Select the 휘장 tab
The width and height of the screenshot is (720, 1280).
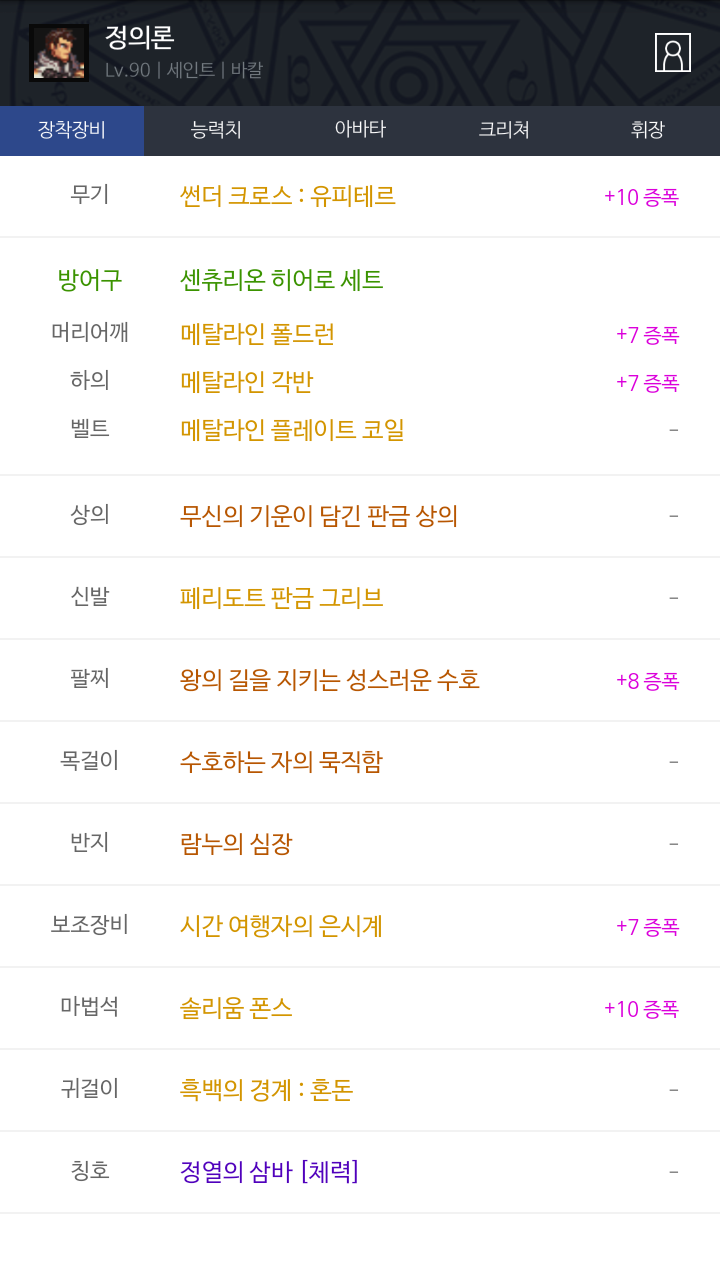[x=648, y=130]
